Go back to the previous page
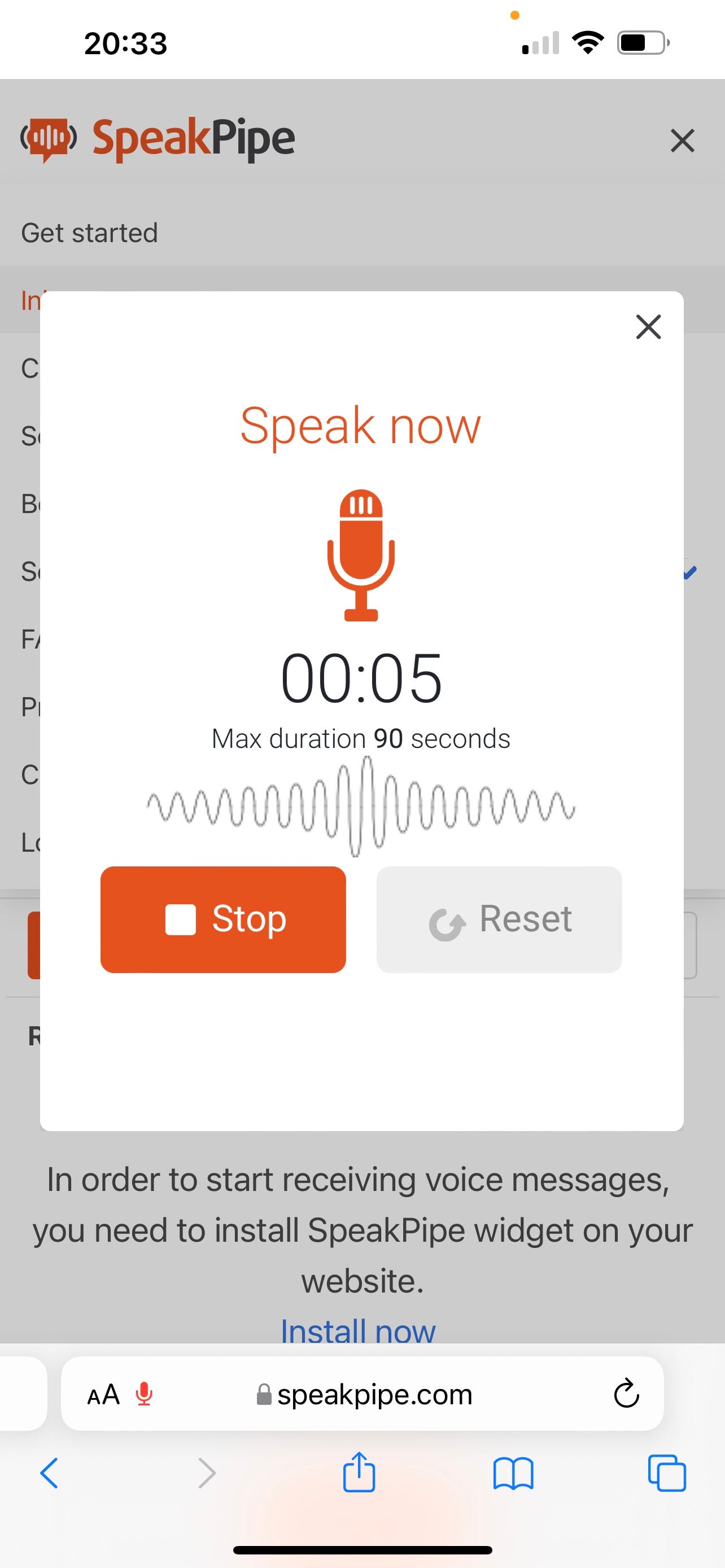This screenshot has height=1568, width=725. coord(49,1473)
